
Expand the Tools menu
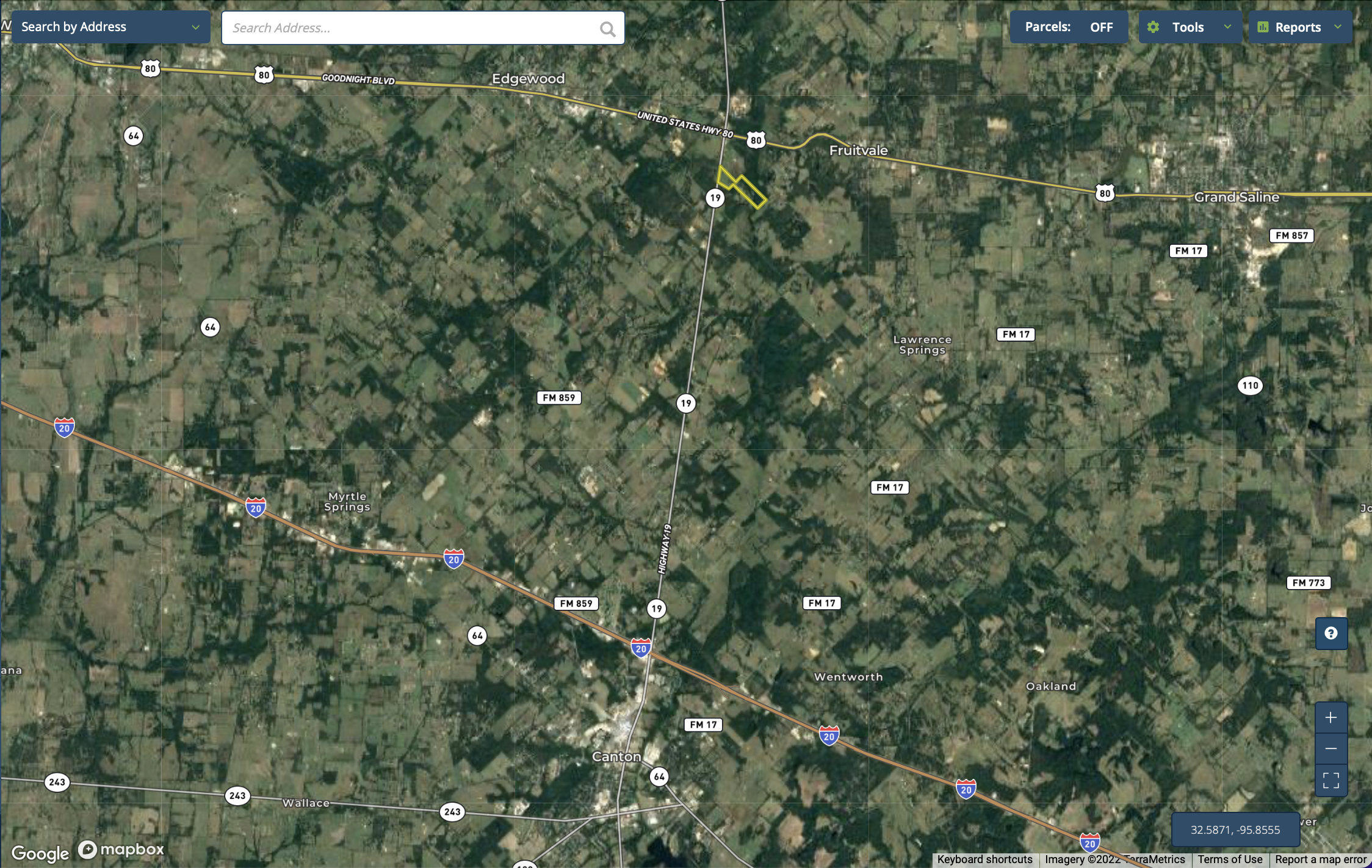click(1190, 27)
